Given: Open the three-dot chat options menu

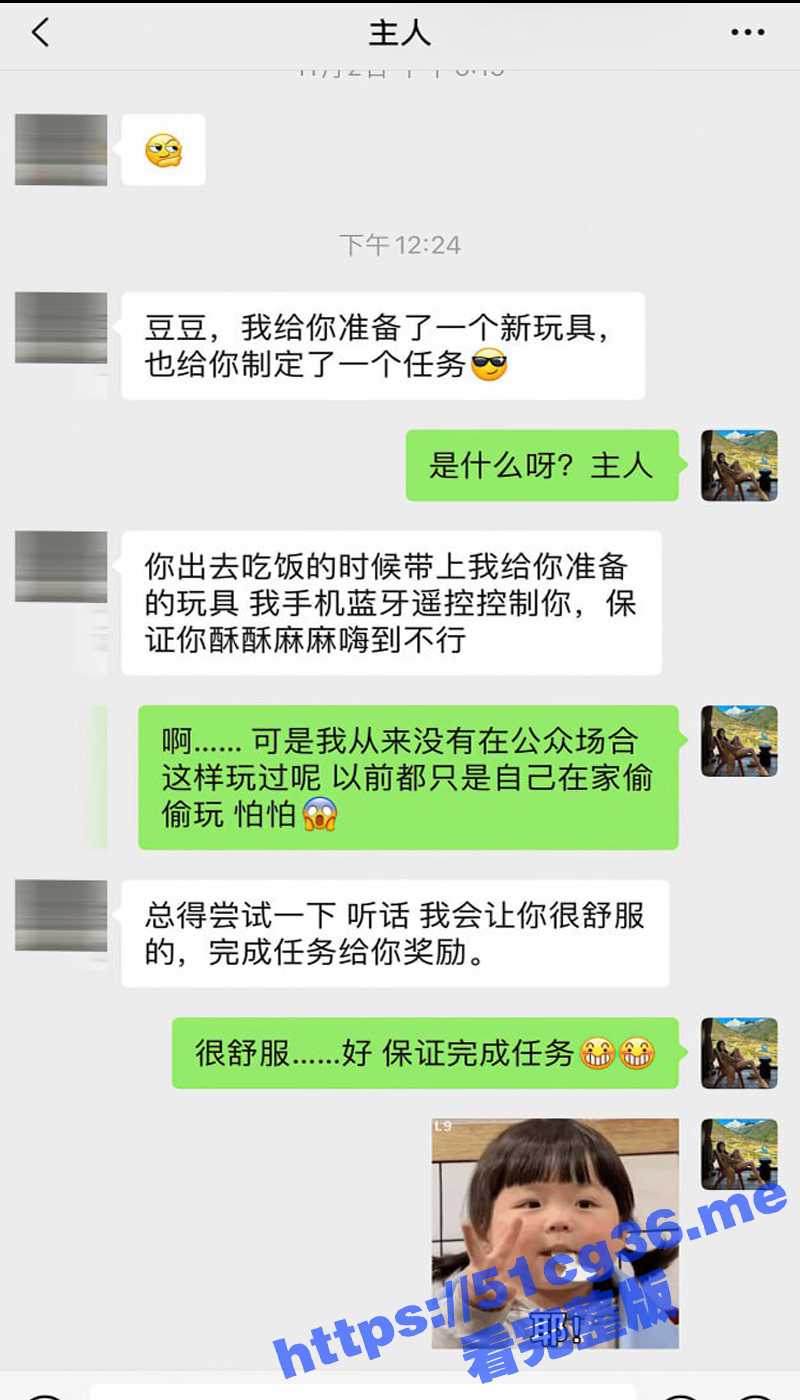Looking at the screenshot, I should 747,33.
